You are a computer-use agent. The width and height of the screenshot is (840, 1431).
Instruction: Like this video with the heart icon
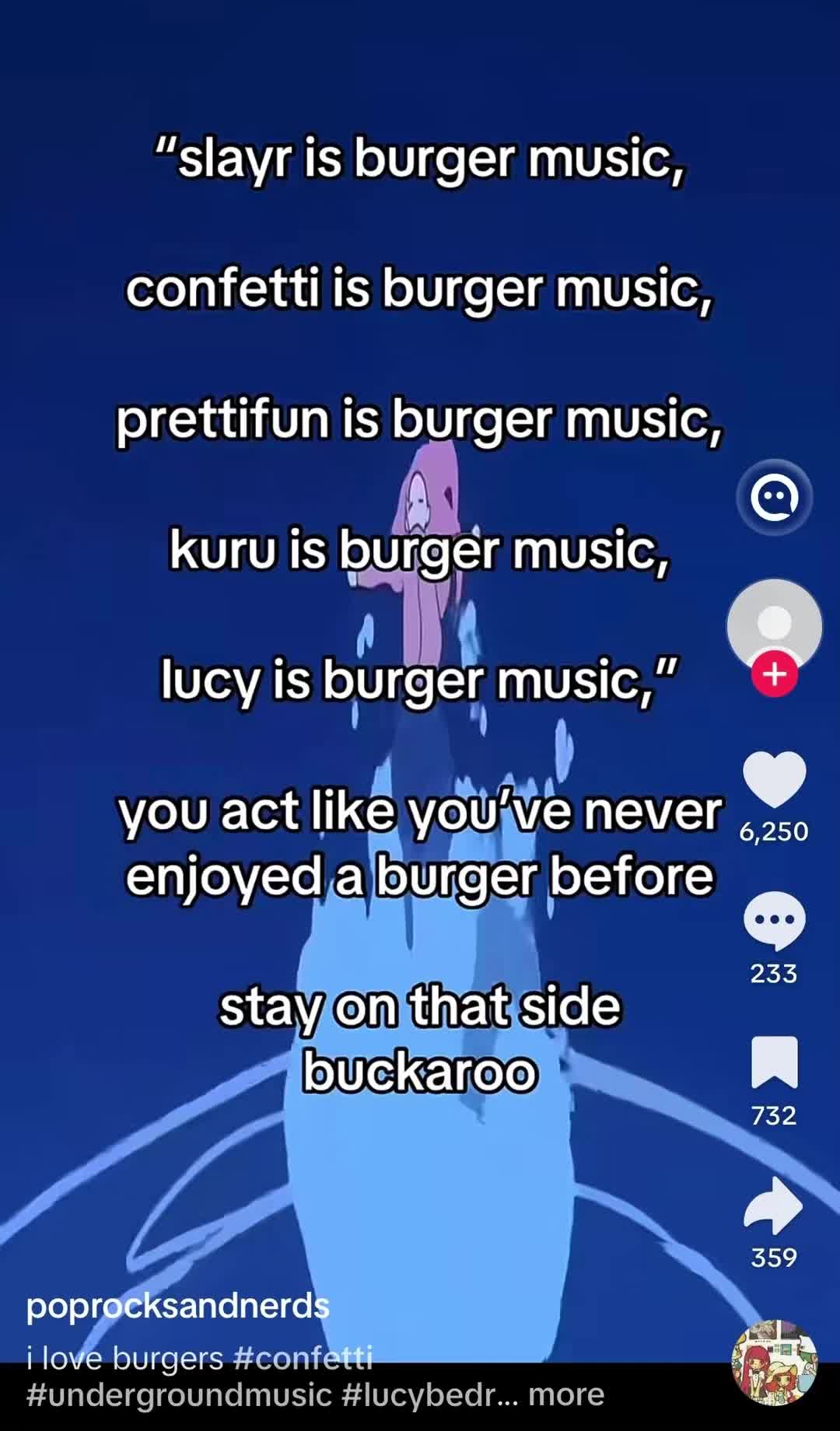775,780
